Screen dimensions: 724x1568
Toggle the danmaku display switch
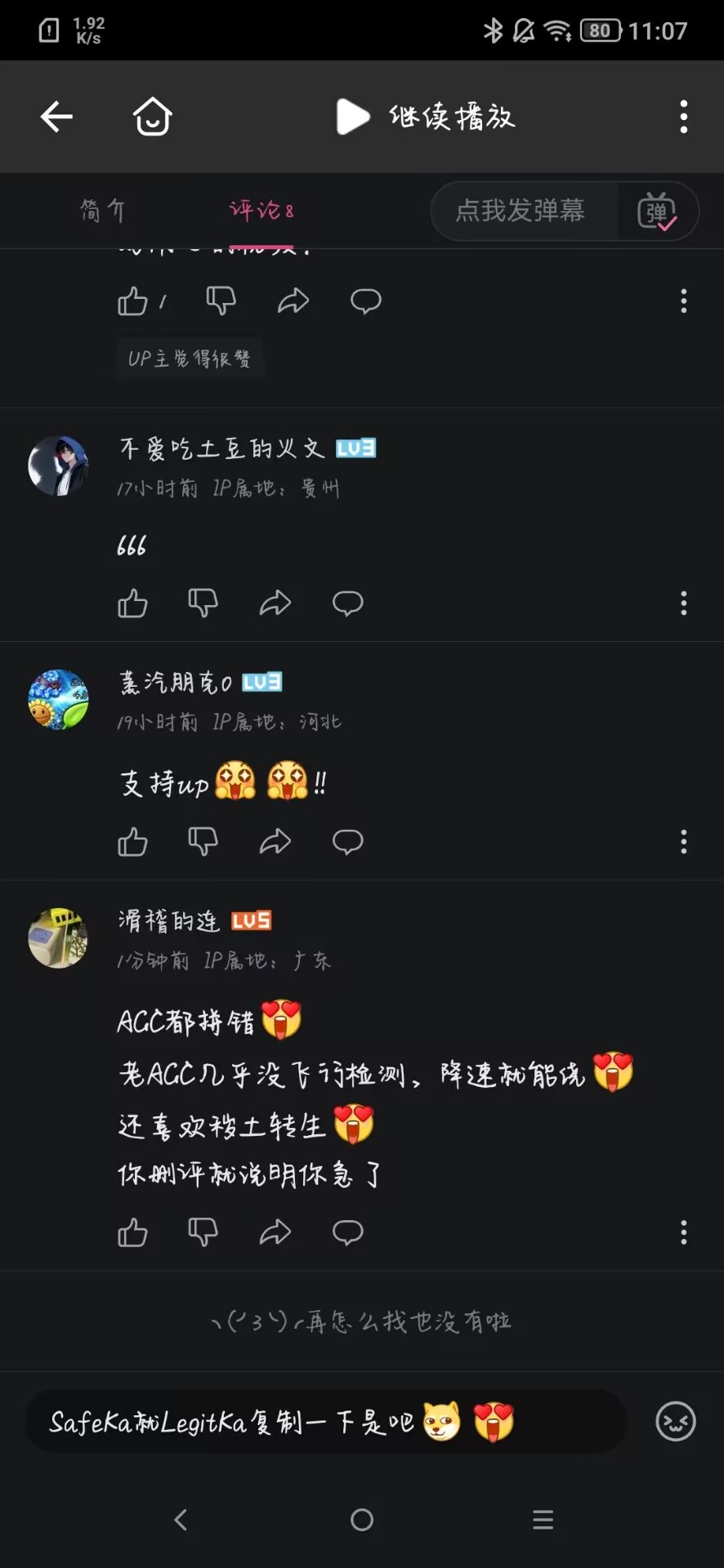click(x=657, y=212)
